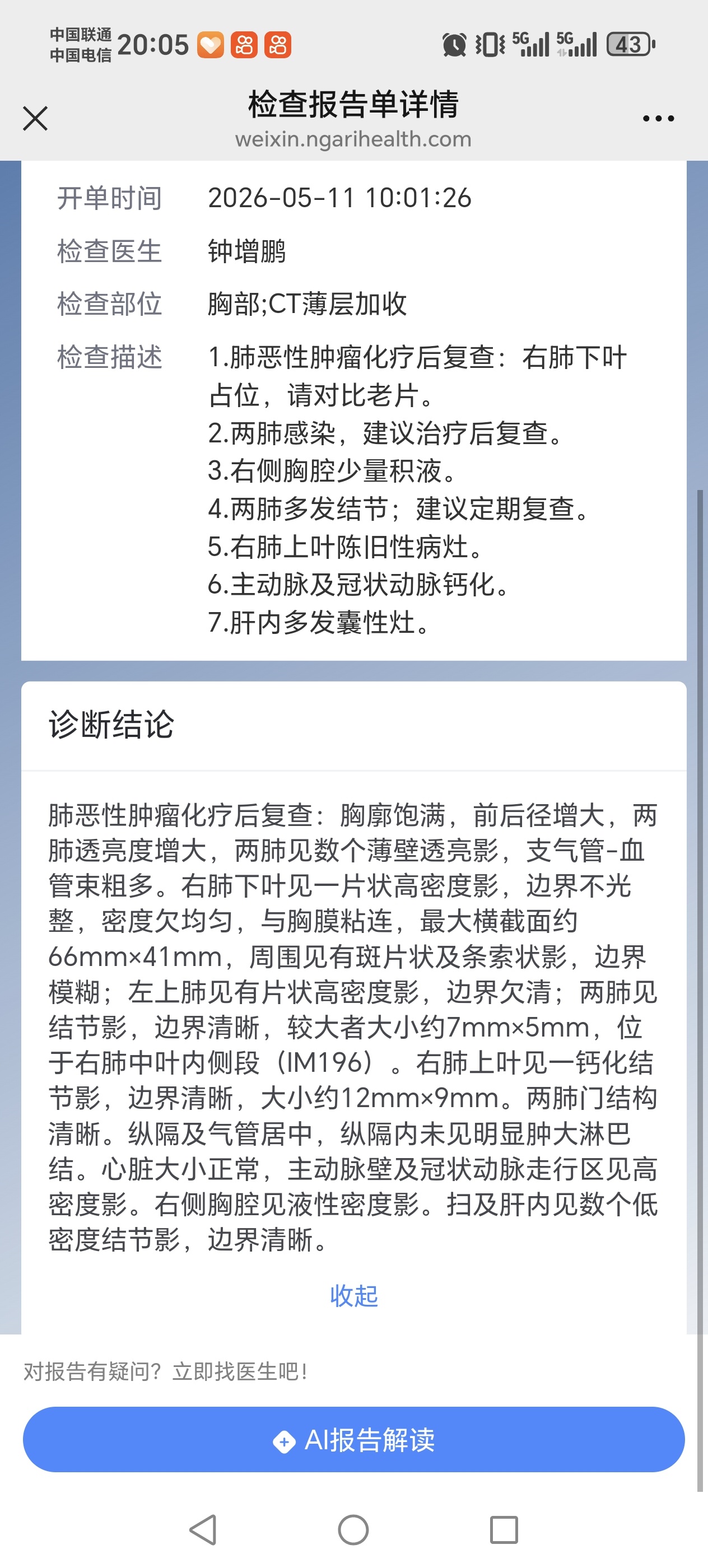Go back using the system back button
708x1568 pixels.
pos(203,1530)
